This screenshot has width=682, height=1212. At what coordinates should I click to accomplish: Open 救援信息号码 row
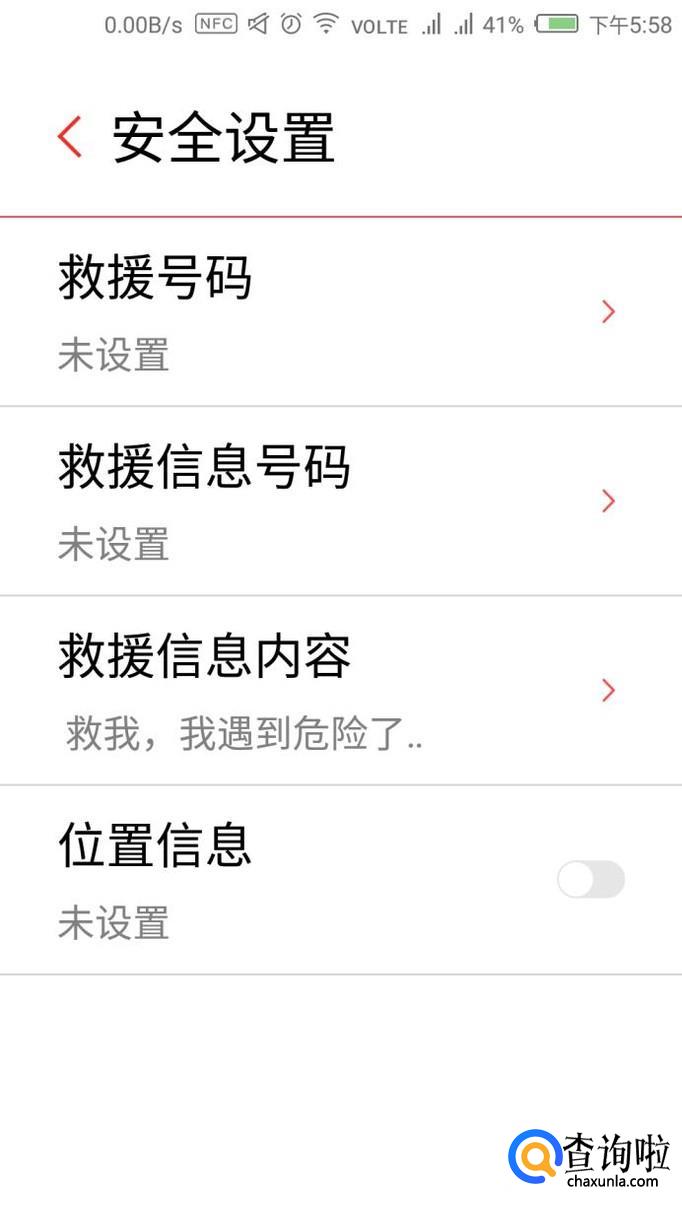340,501
